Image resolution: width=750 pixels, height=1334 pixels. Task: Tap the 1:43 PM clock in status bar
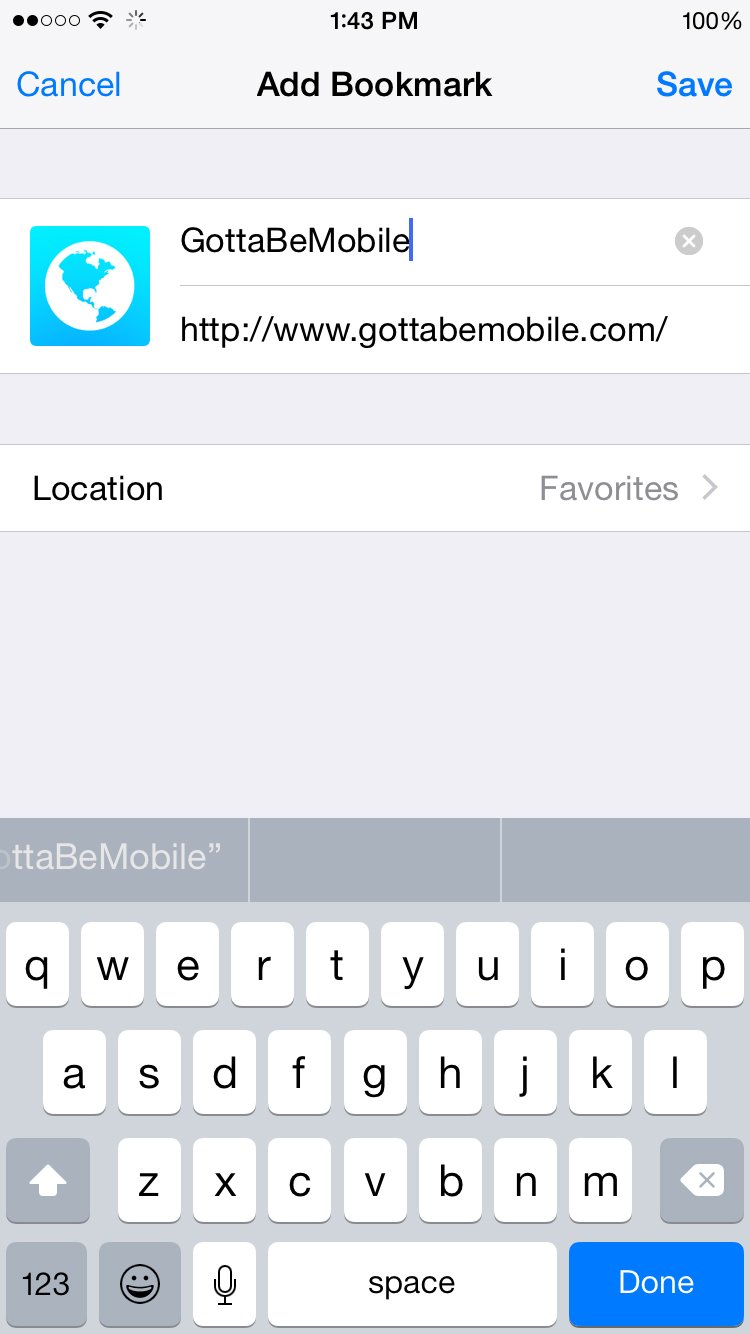coord(375,20)
